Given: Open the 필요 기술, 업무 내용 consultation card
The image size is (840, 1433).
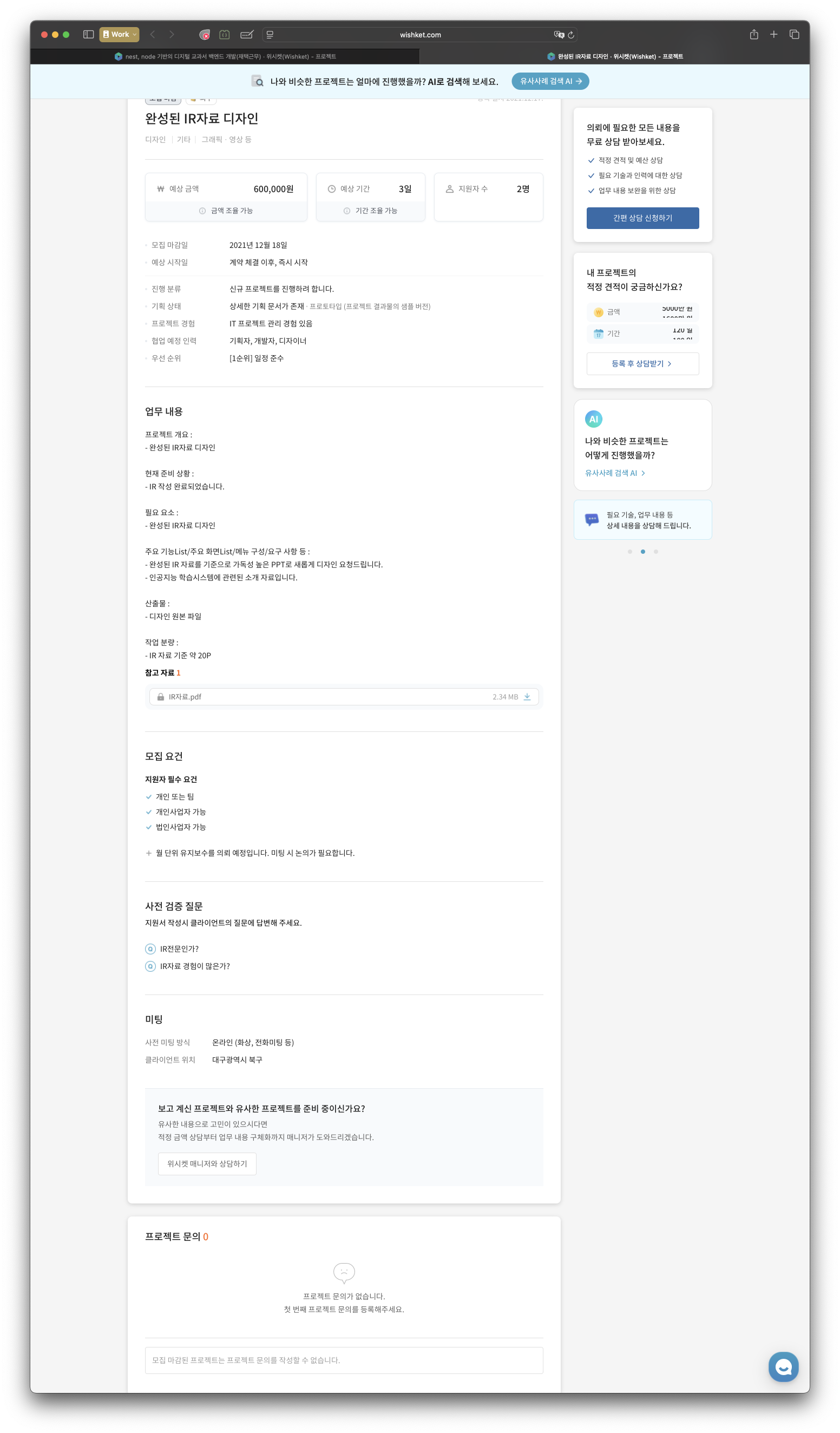Looking at the screenshot, I should tap(642, 520).
